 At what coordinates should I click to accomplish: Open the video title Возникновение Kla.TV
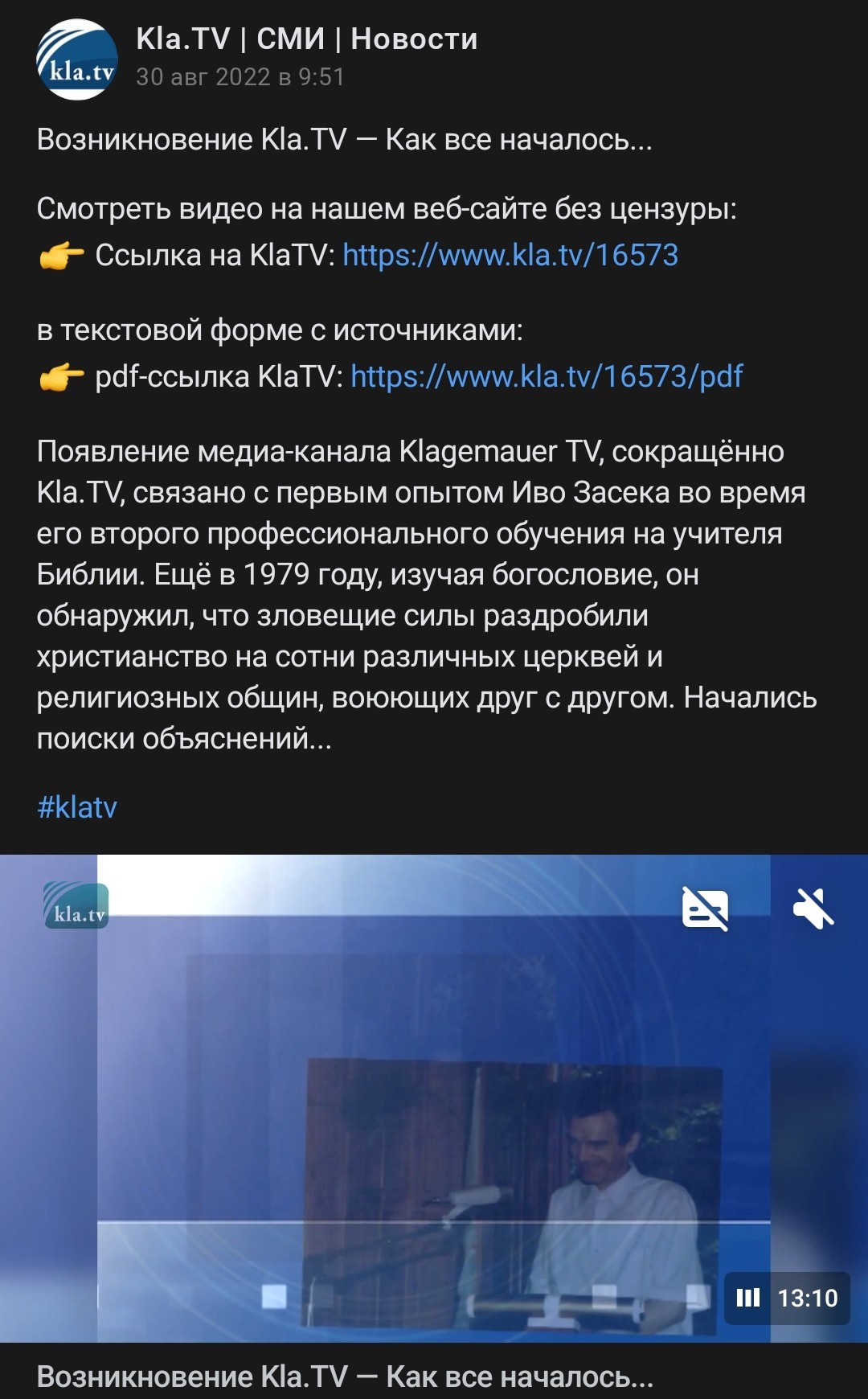point(346,1376)
